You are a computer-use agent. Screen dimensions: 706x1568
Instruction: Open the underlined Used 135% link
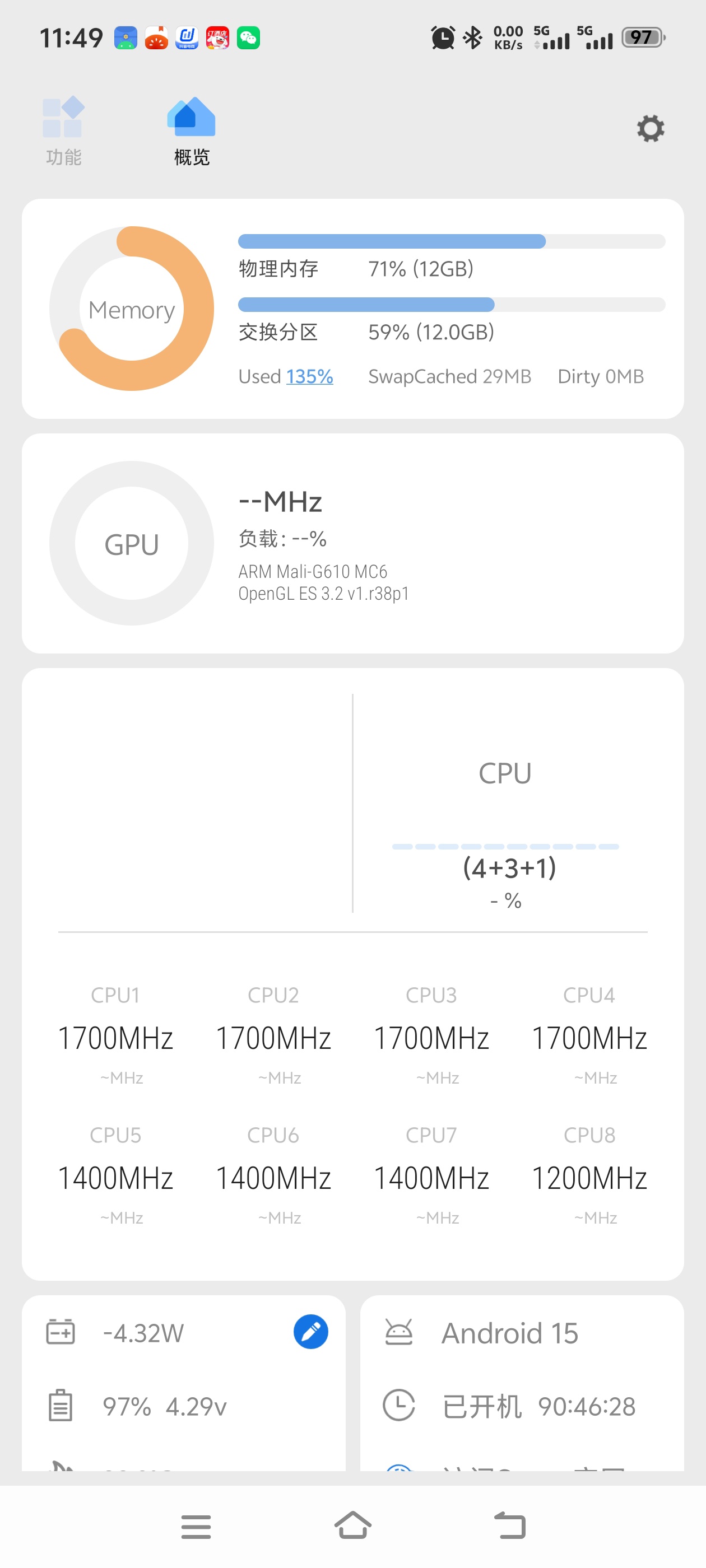pyautogui.click(x=309, y=377)
